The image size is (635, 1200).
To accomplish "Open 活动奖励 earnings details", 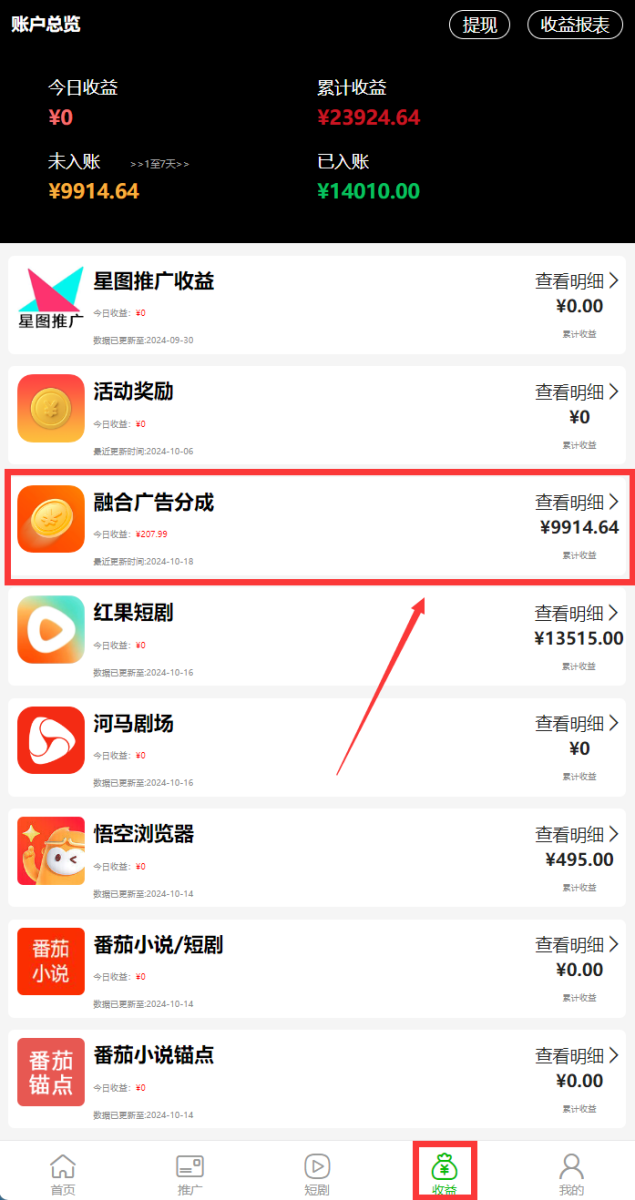I will (577, 392).
